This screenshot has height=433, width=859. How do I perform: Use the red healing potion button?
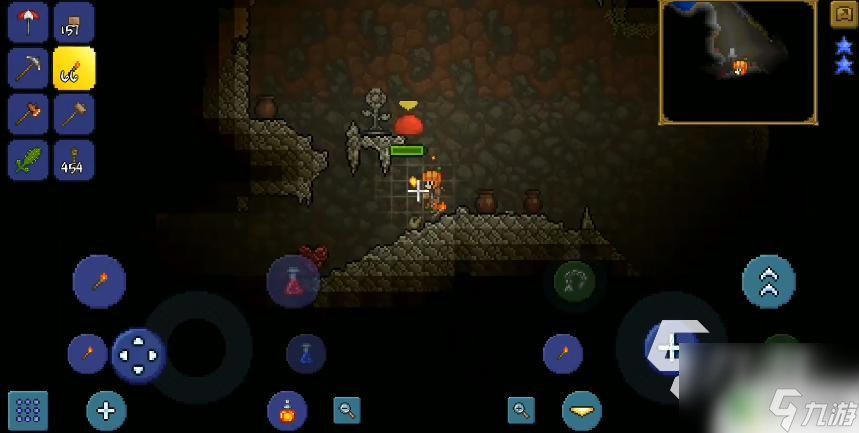(x=293, y=281)
